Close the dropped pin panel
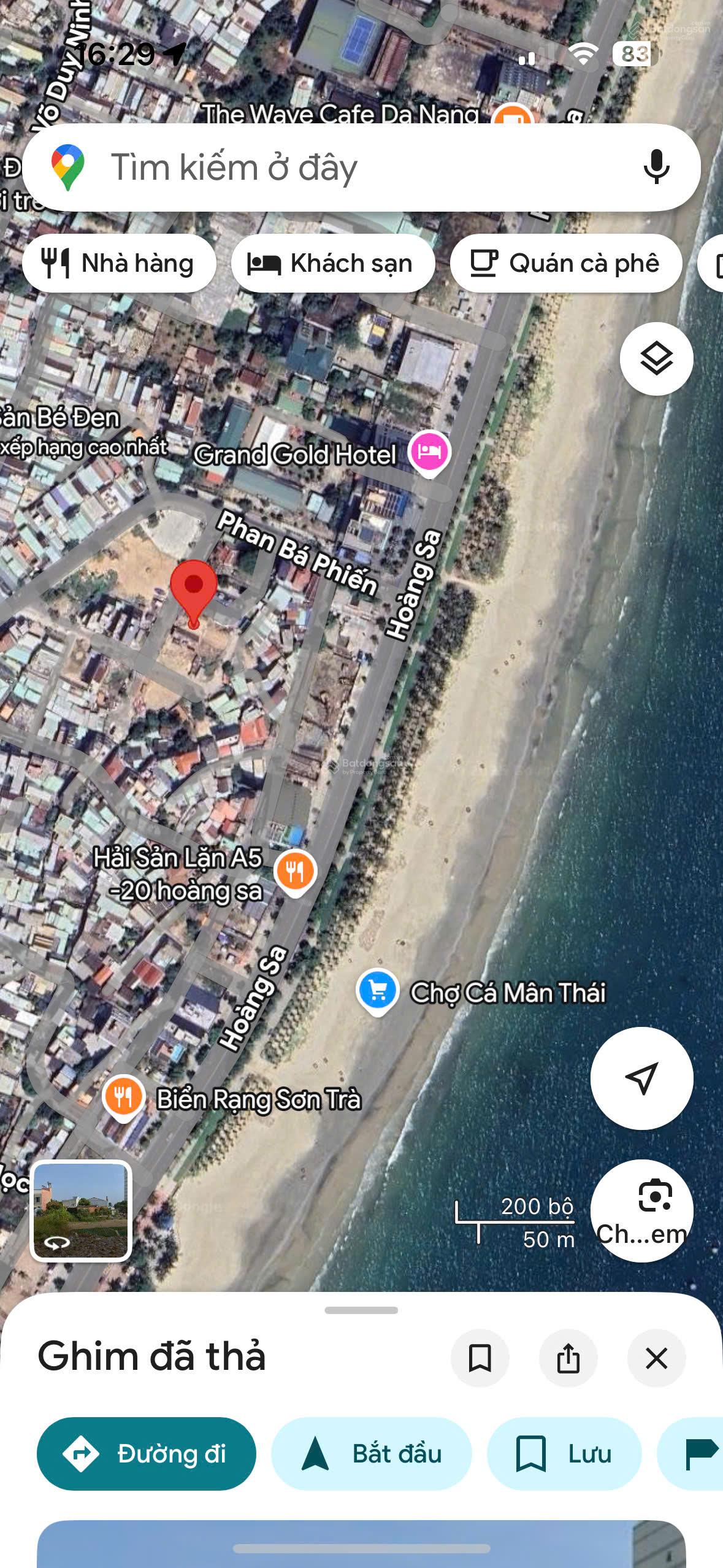Screen dimensions: 723x1568 pos(656,1358)
